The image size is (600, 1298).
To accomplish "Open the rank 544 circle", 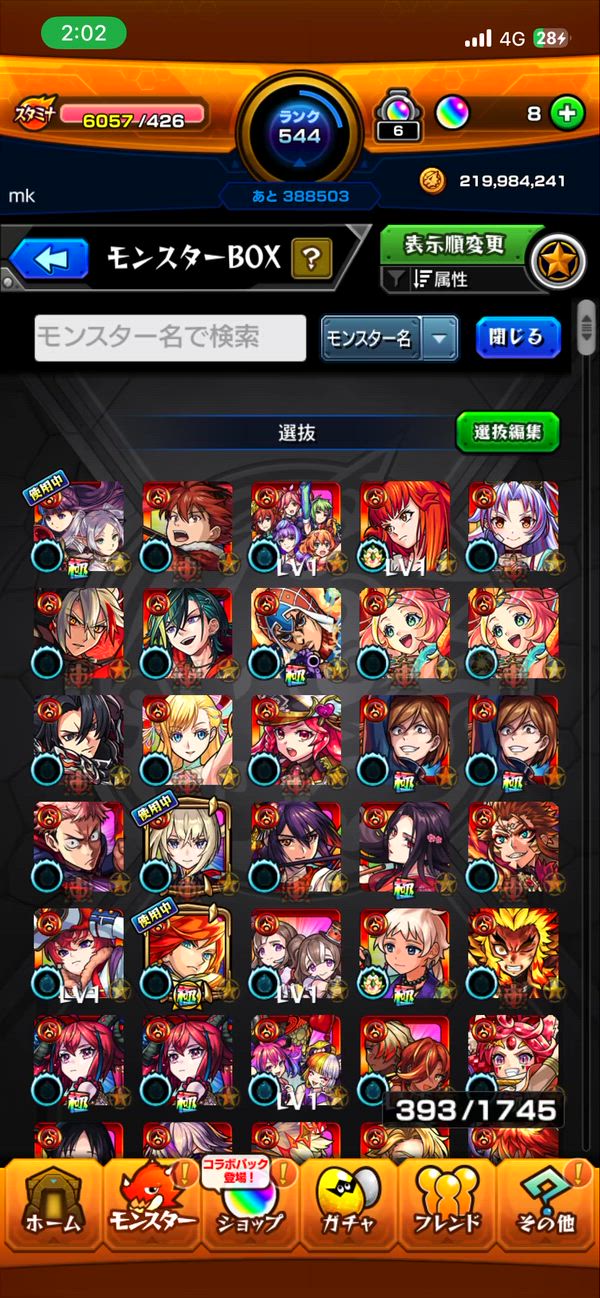I will 299,129.
